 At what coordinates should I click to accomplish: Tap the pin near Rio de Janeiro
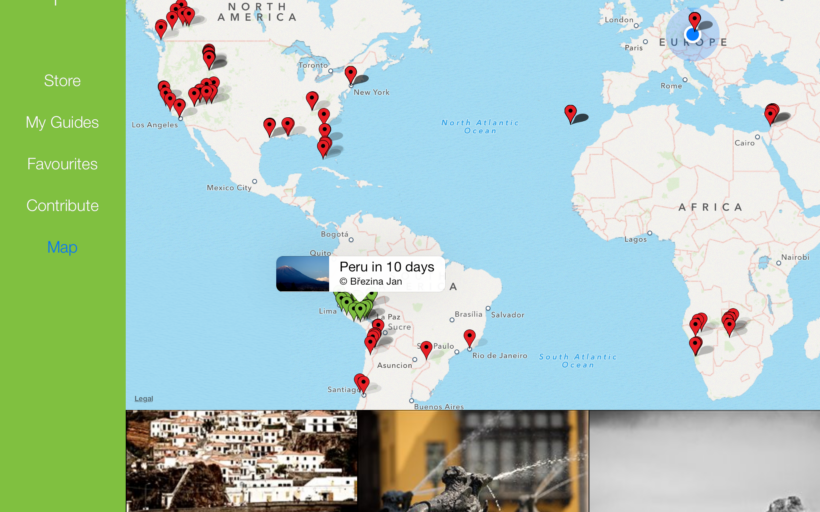pyautogui.click(x=469, y=337)
